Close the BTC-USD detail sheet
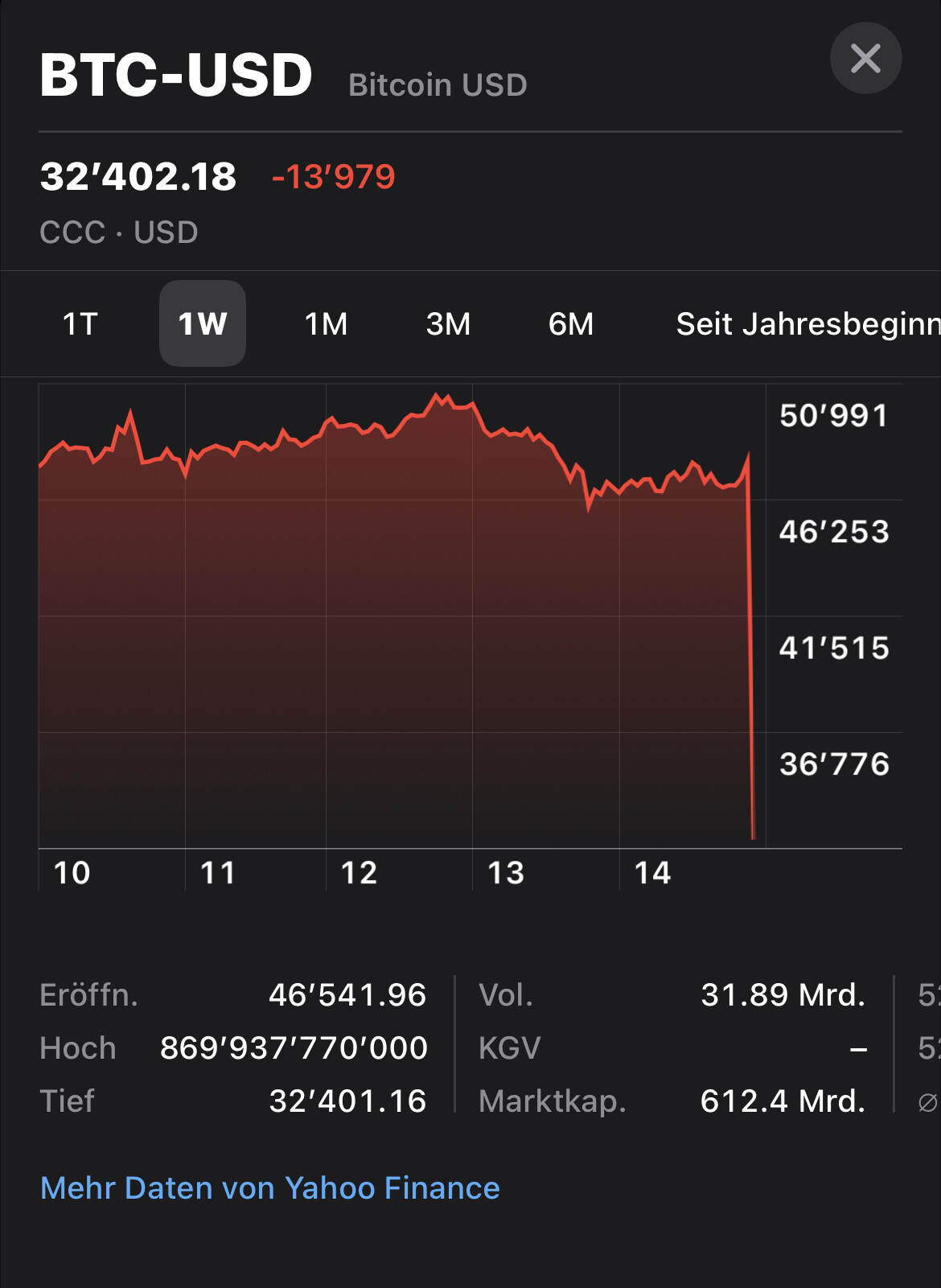Image resolution: width=941 pixels, height=1288 pixels. [865, 58]
